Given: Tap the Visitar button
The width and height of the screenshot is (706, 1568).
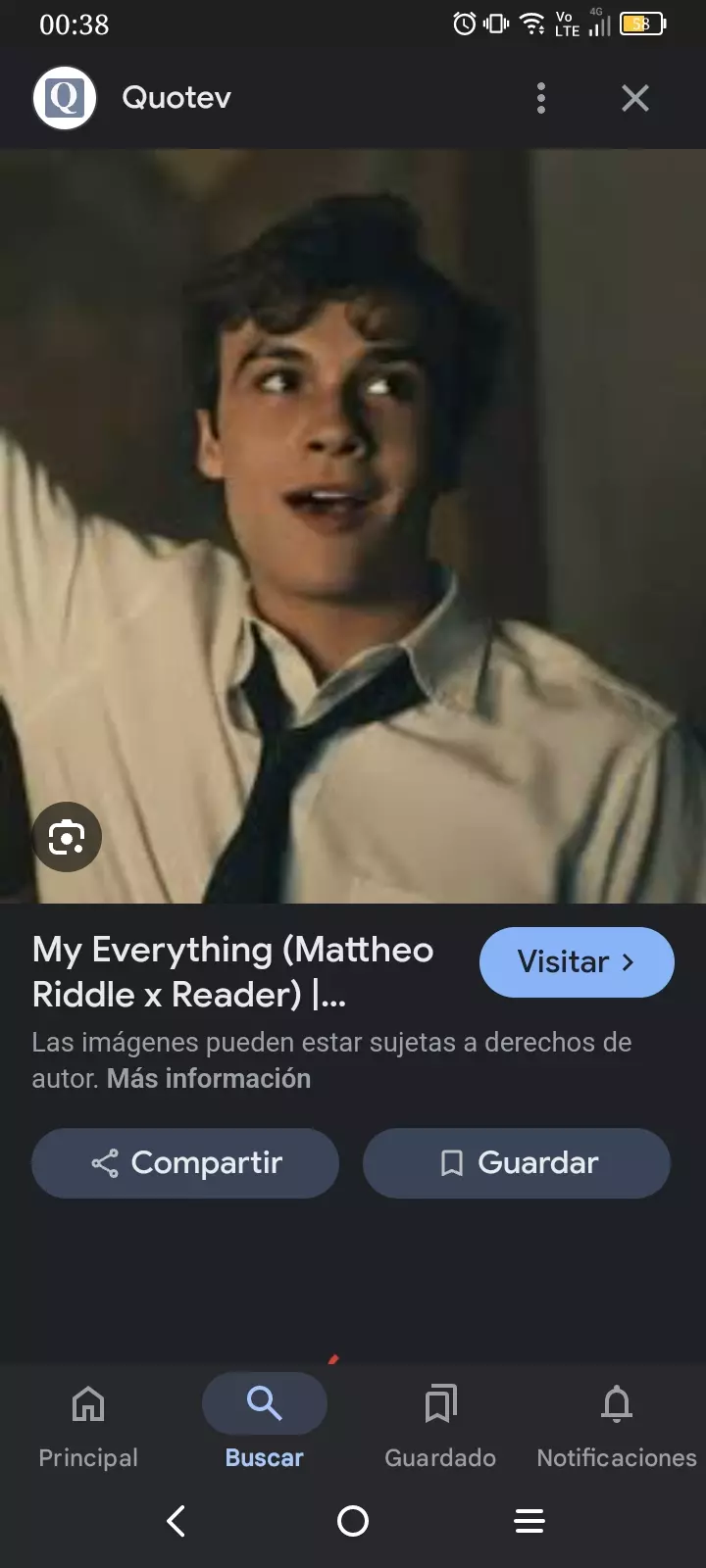Looking at the screenshot, I should tap(577, 962).
